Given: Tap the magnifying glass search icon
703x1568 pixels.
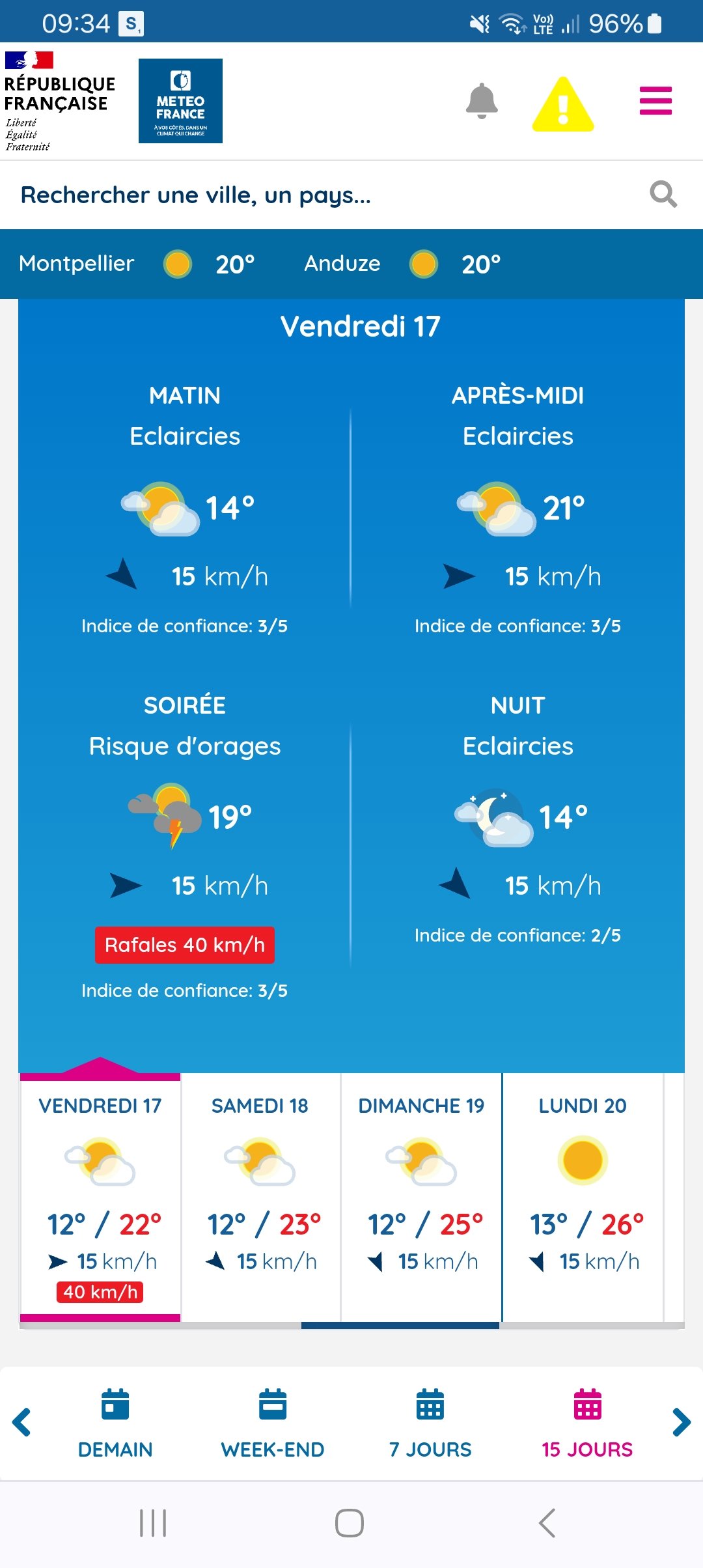Looking at the screenshot, I should pos(663,194).
